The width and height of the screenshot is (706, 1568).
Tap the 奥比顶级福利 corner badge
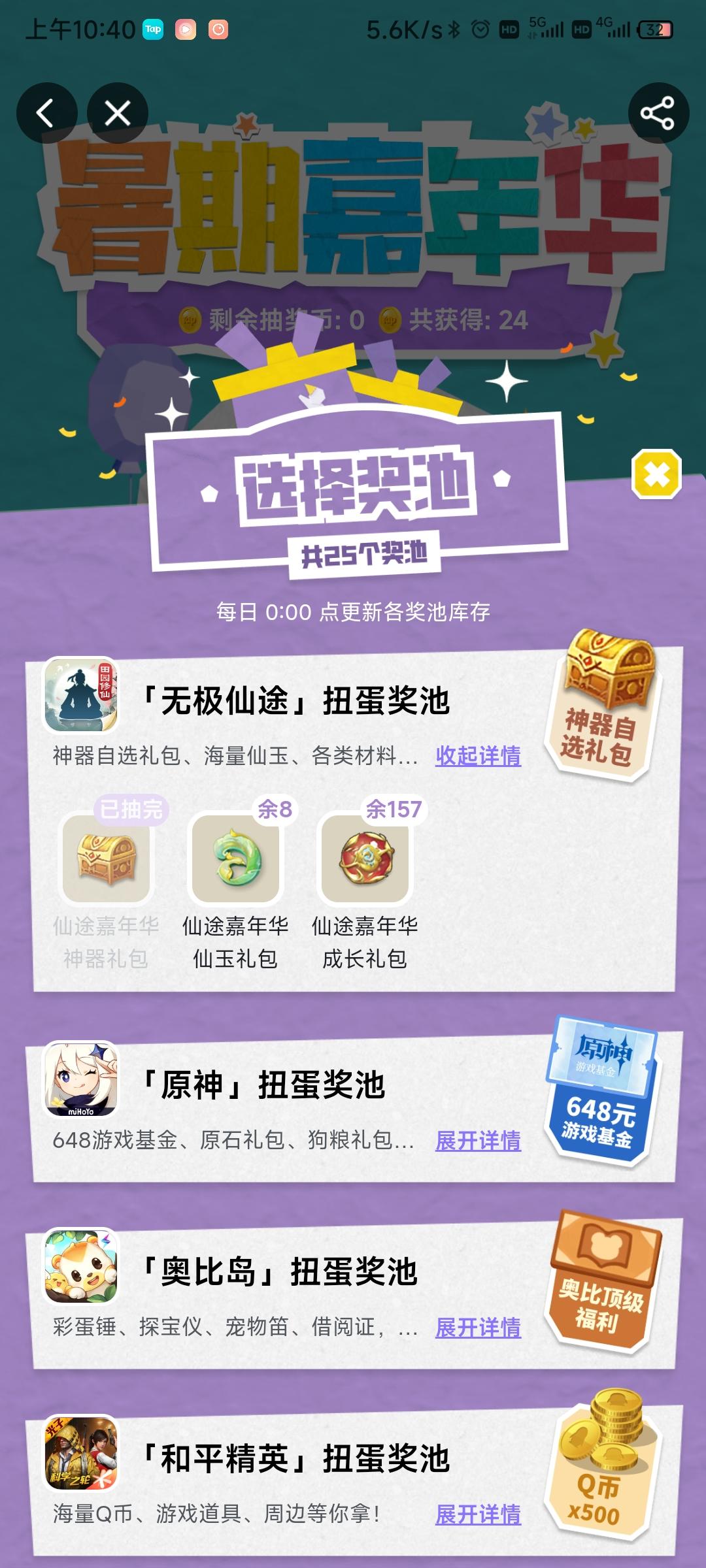(x=601, y=1281)
